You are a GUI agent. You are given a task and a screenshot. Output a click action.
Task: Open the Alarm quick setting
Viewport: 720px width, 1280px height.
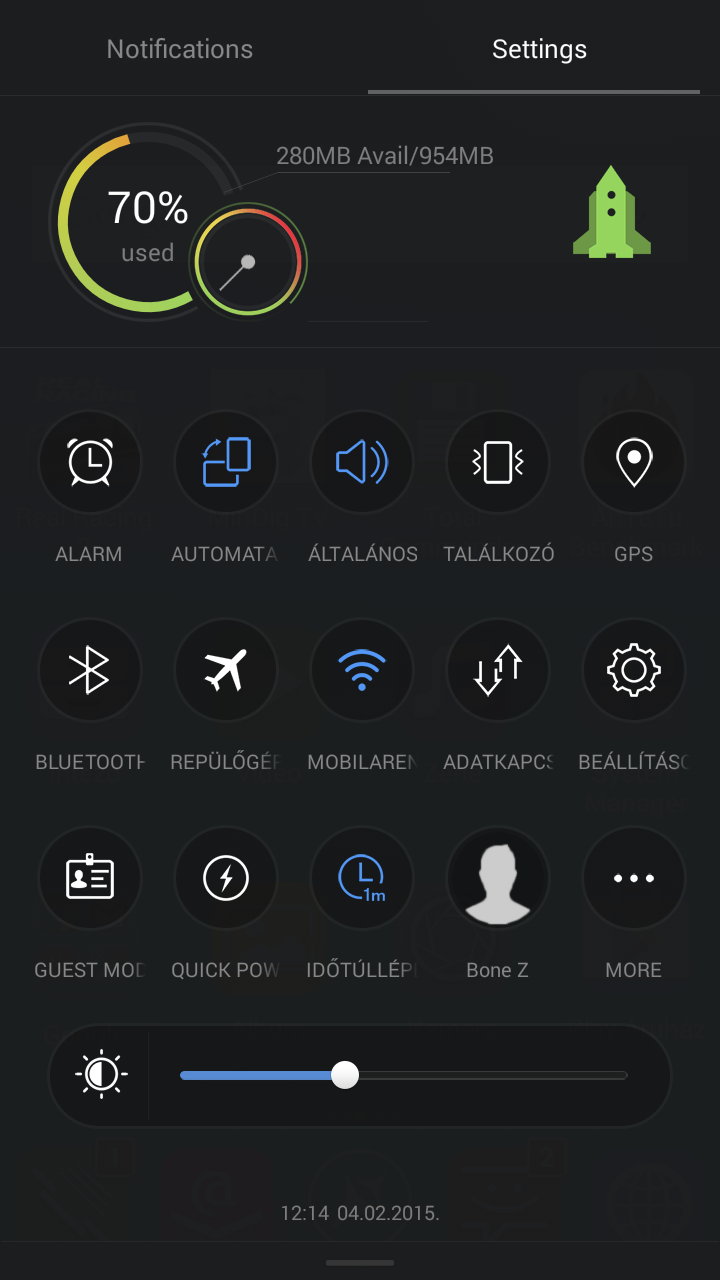pyautogui.click(x=90, y=462)
